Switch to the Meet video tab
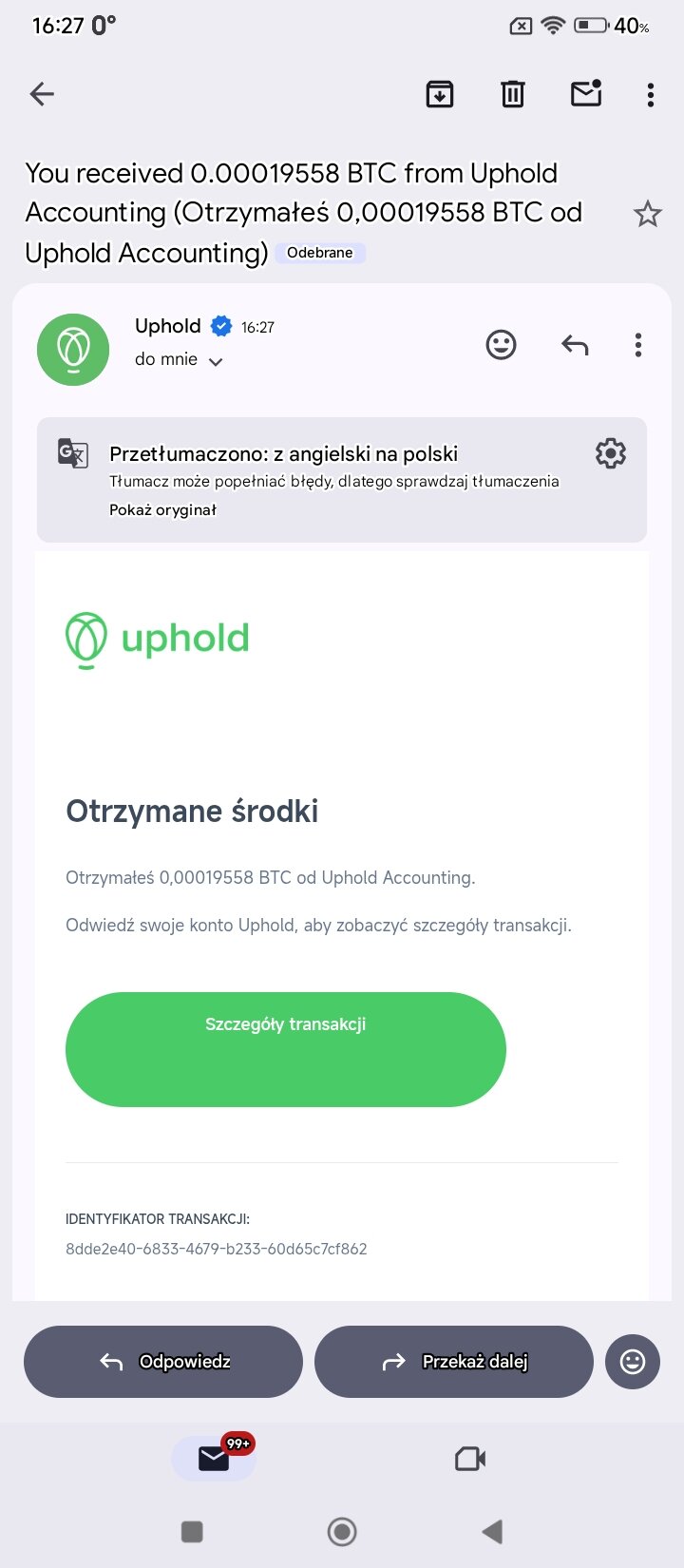Viewport: 684px width, 1568px height. click(x=470, y=1458)
